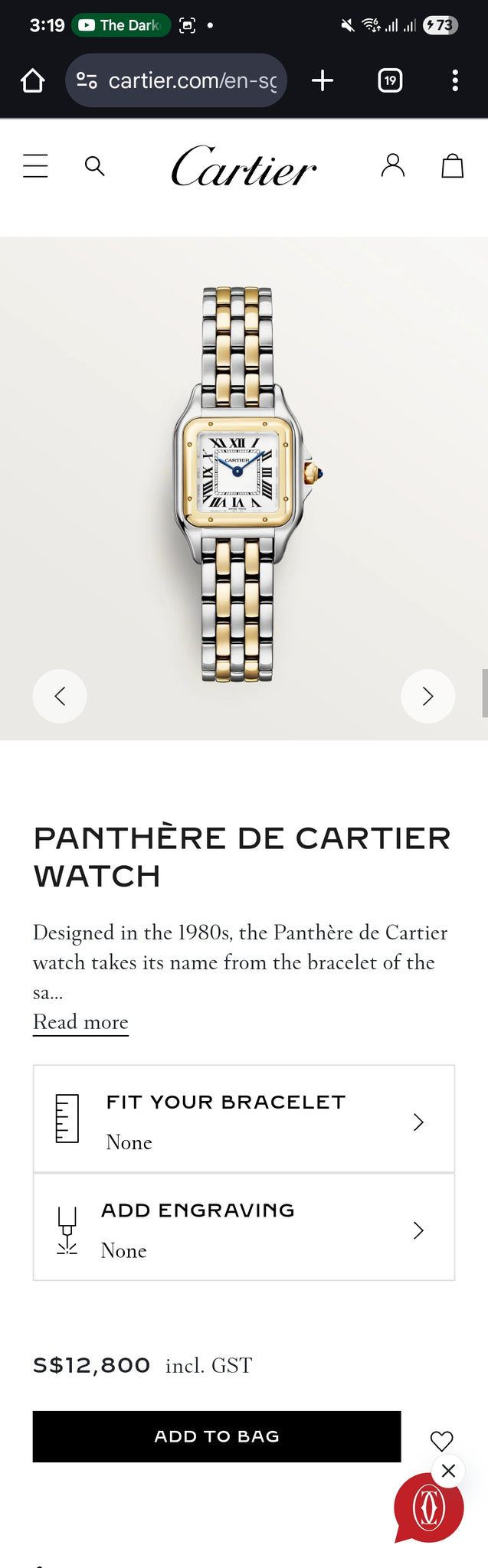Save watch to wishlist with heart
The height and width of the screenshot is (1568, 488).
[441, 1440]
